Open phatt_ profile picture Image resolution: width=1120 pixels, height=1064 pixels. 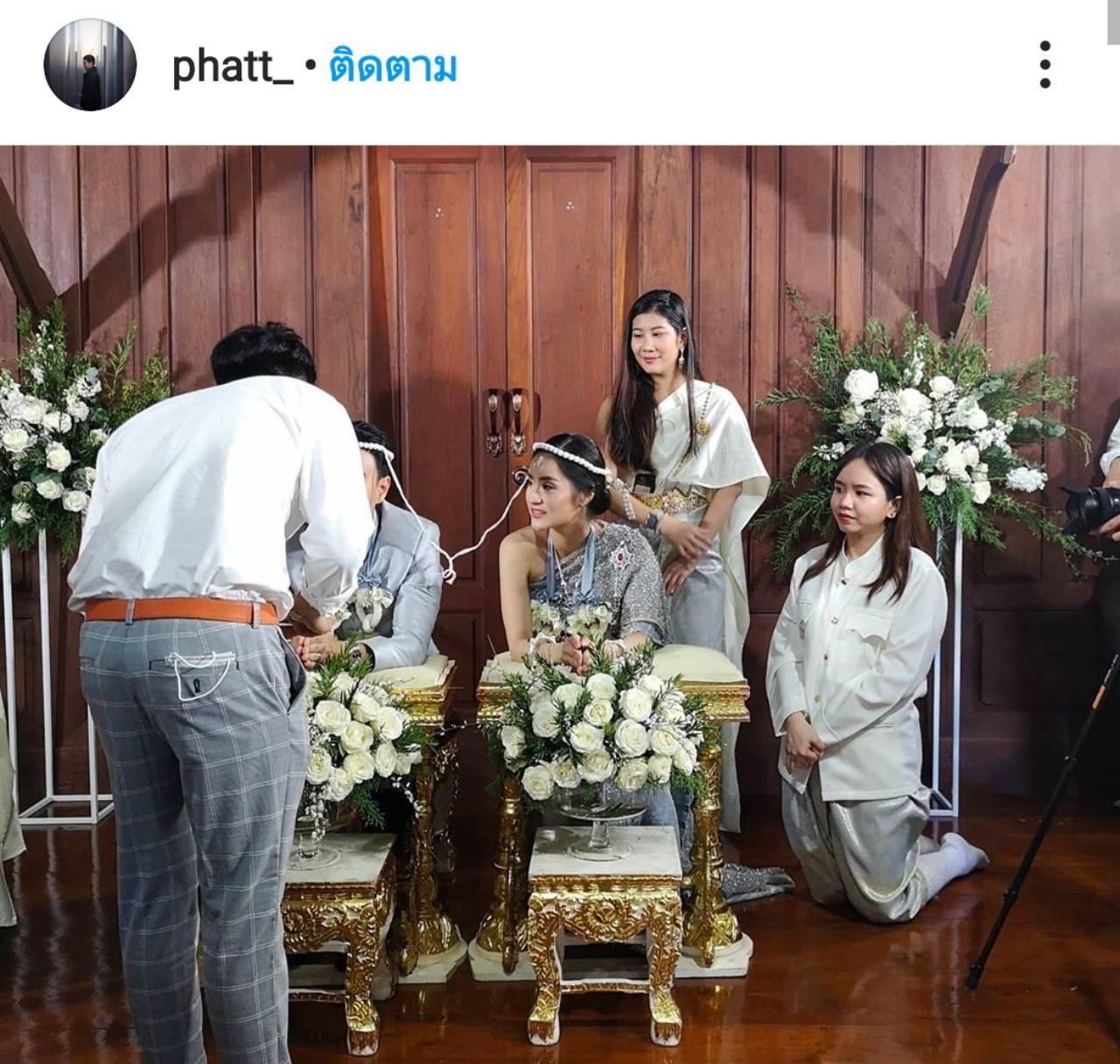coord(90,65)
